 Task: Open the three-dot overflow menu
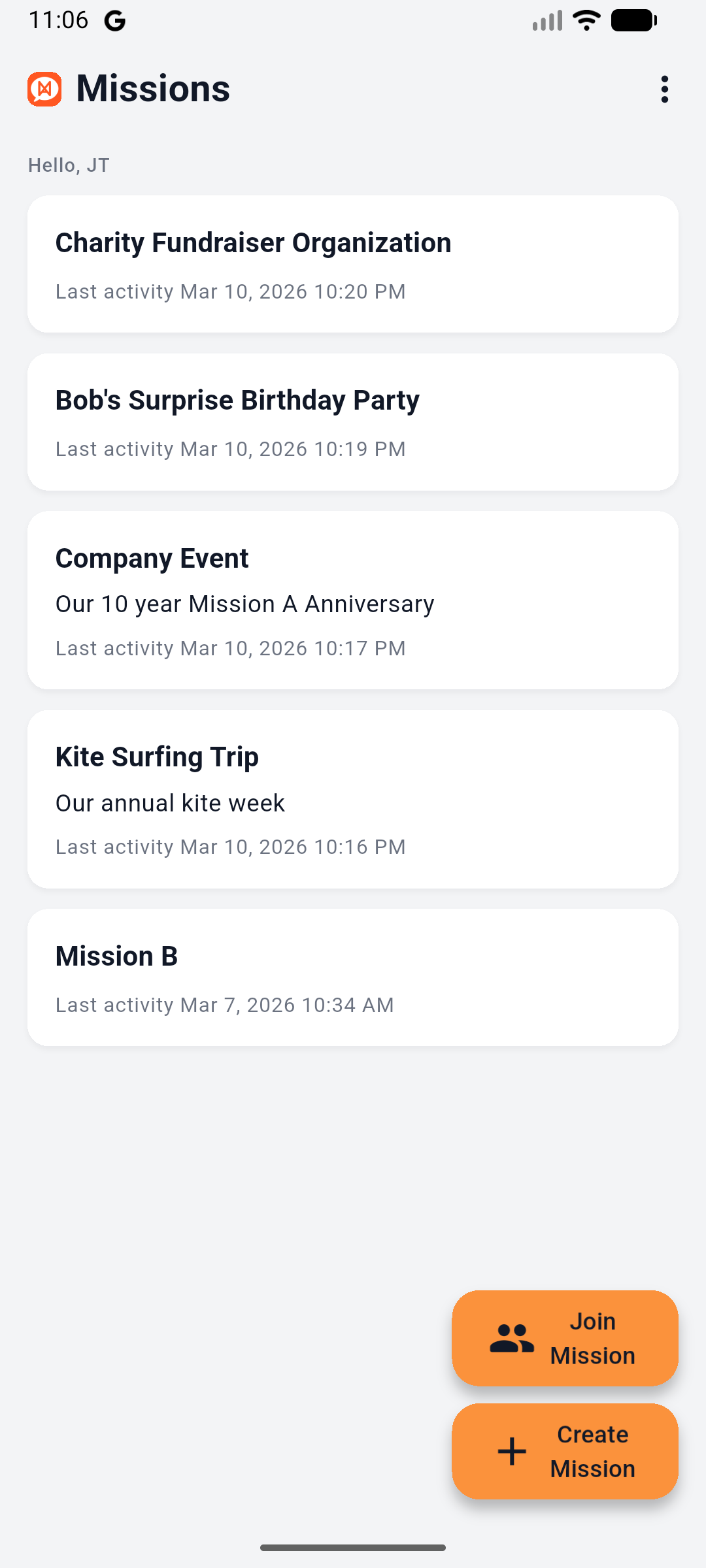(x=664, y=88)
